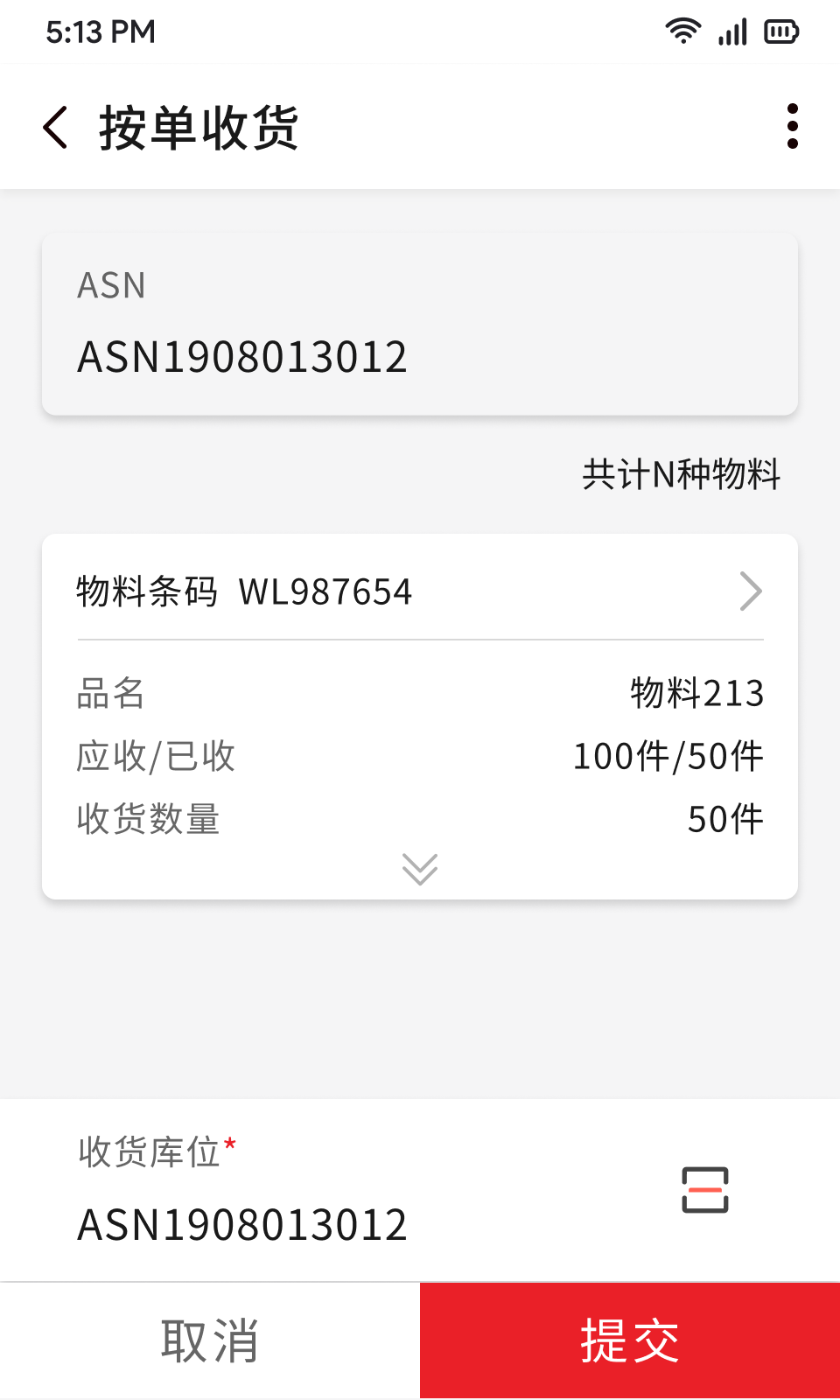This screenshot has width=840, height=1400.
Task: Open material barcode WL987654 details
Action: [x=750, y=591]
